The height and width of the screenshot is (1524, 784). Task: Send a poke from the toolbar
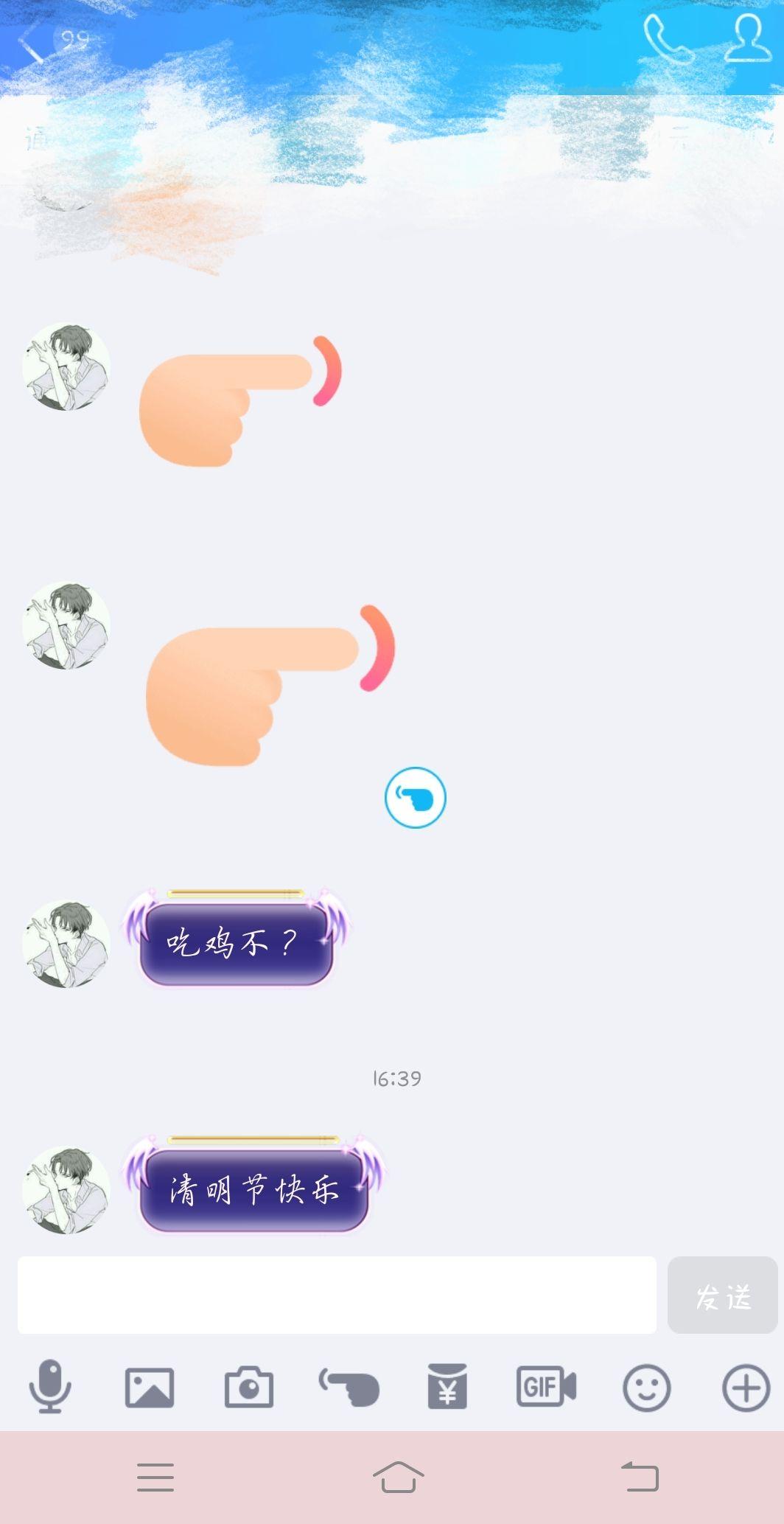coord(349,1388)
